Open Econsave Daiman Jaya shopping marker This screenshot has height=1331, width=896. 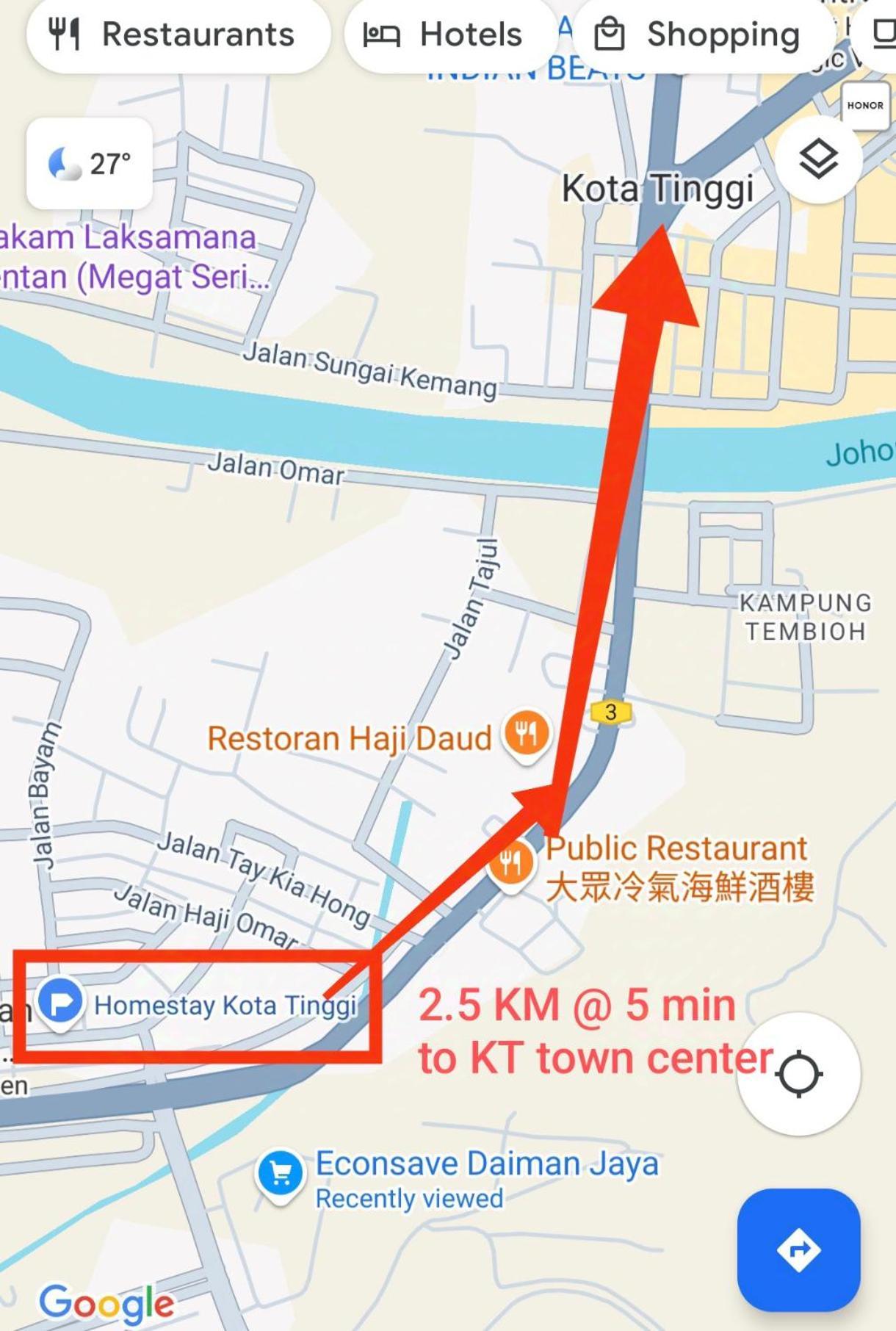click(x=280, y=1174)
